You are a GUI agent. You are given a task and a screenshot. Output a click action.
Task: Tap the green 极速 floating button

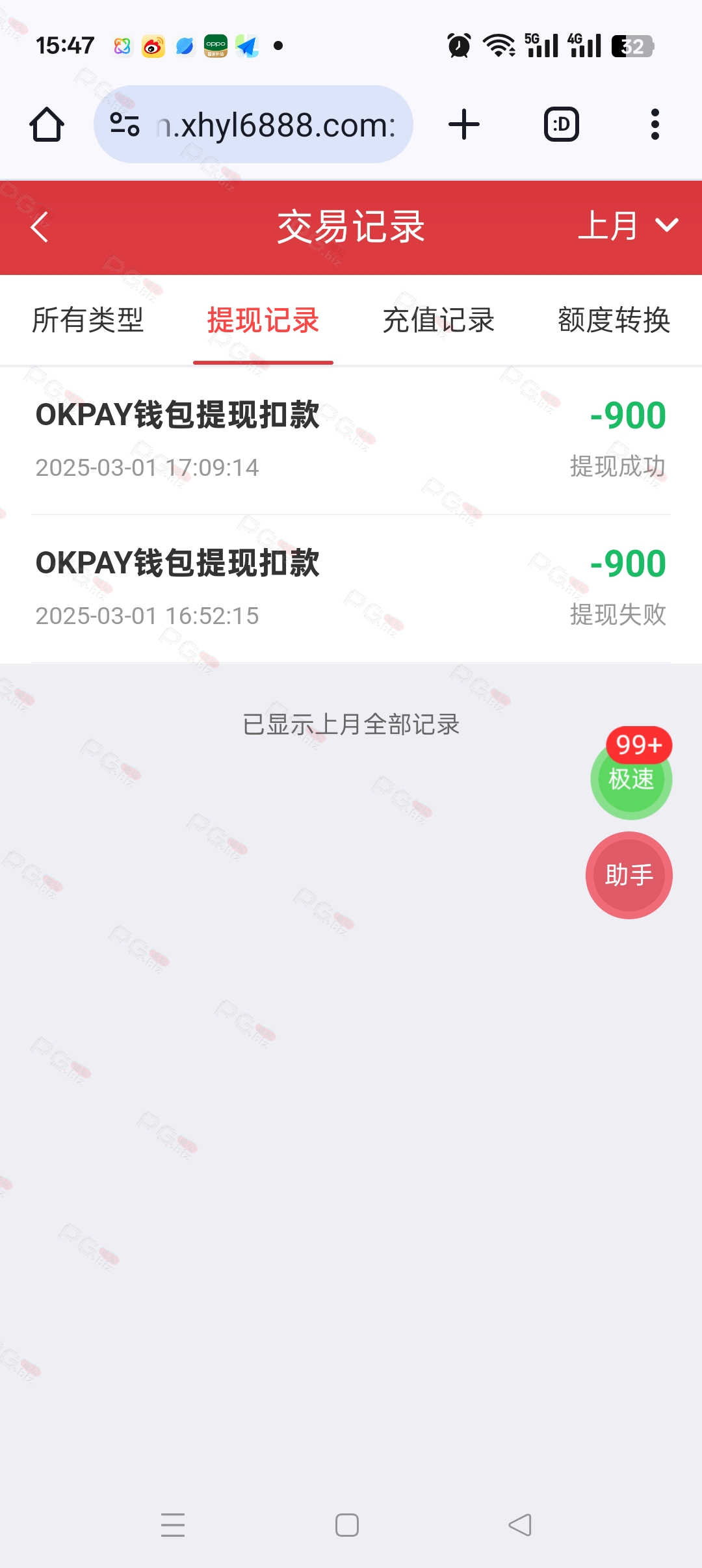click(631, 778)
